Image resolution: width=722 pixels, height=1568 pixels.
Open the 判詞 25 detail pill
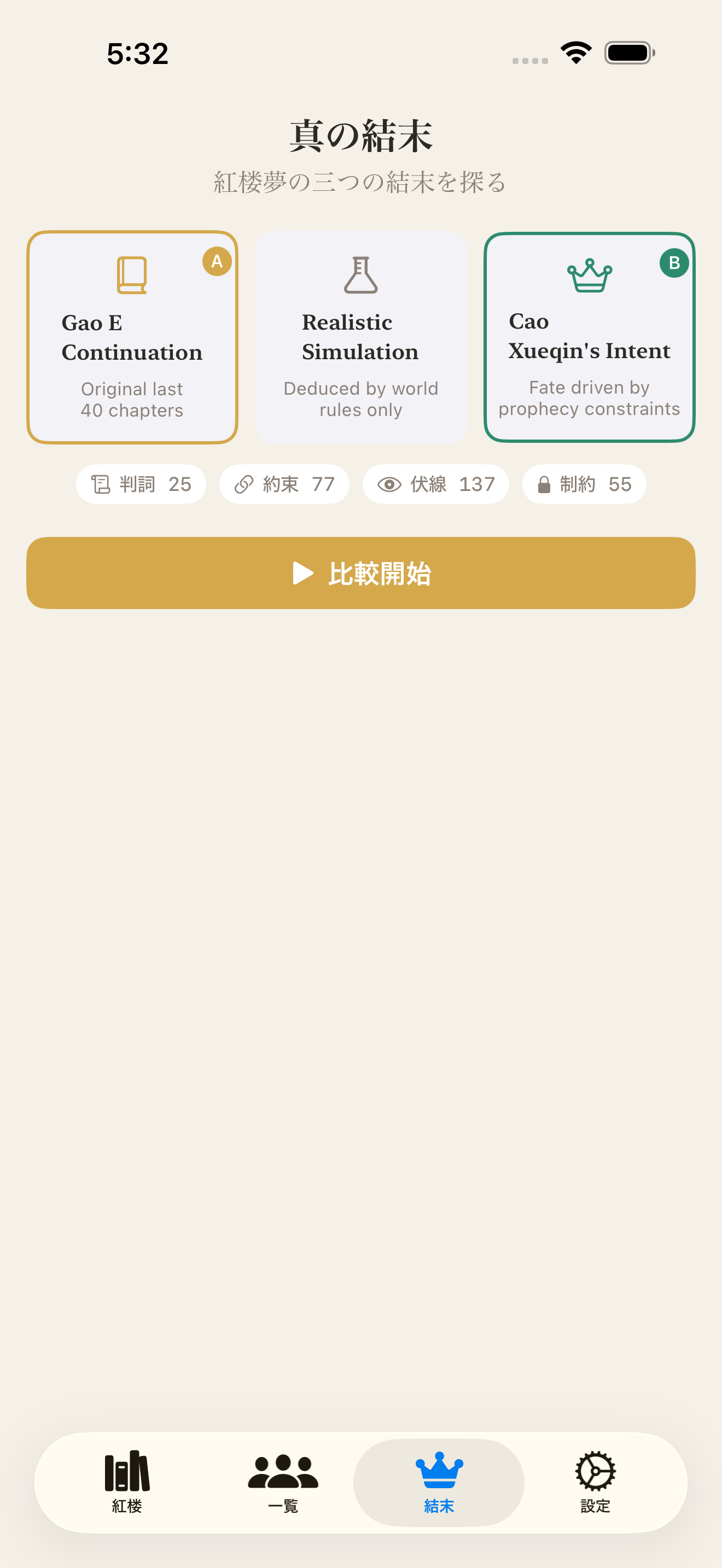click(141, 484)
